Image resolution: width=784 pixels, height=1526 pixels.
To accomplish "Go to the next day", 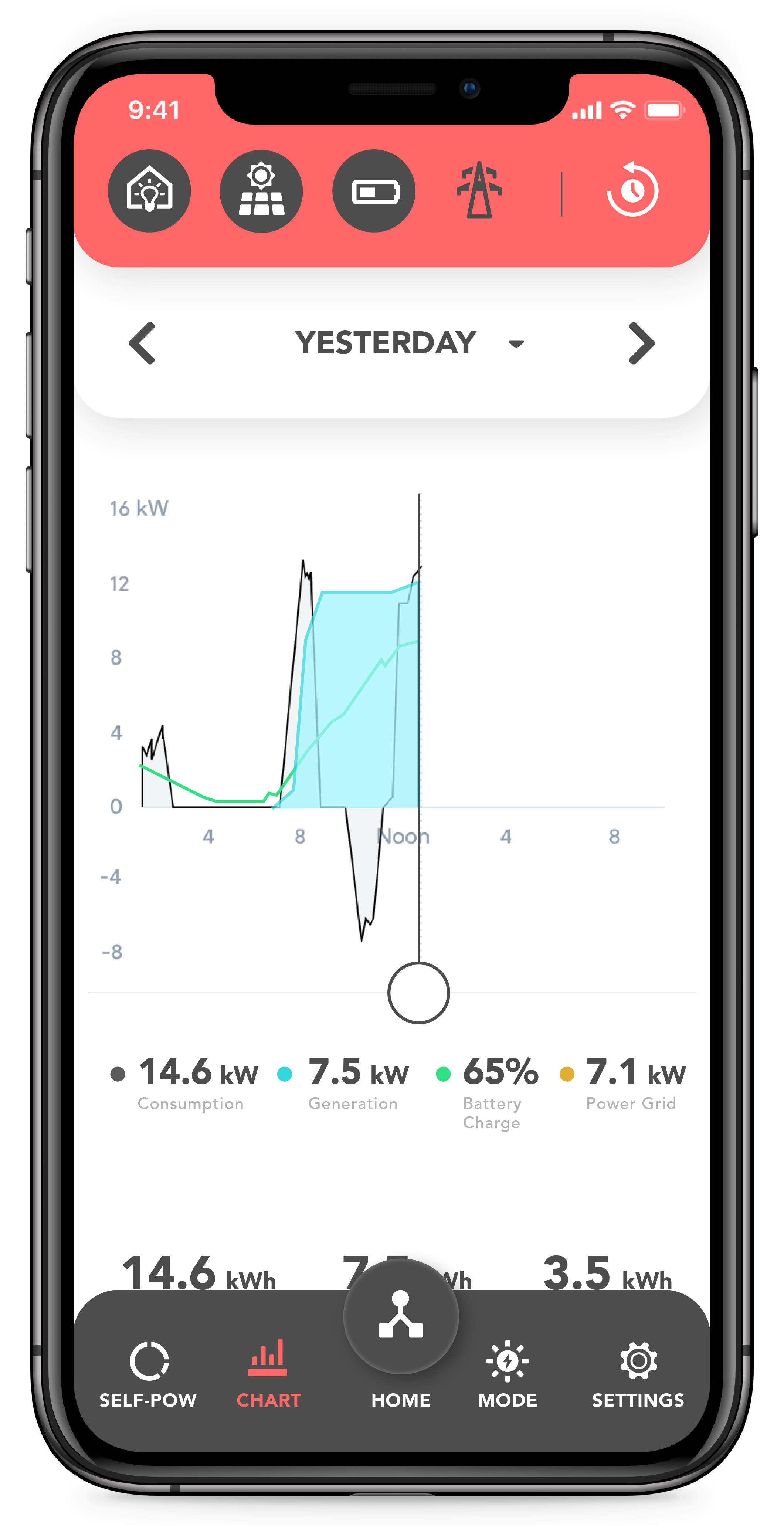I will [641, 343].
